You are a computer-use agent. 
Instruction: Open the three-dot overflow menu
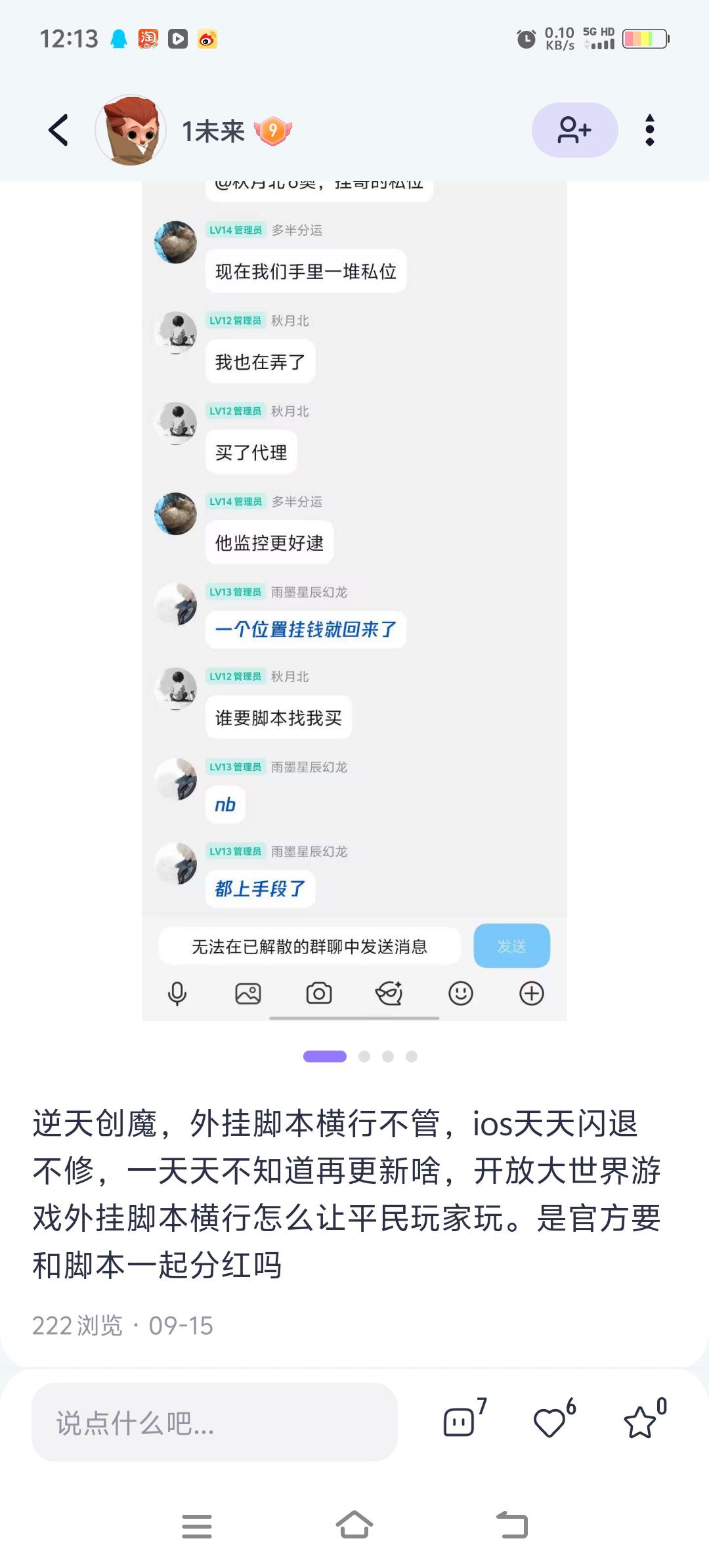click(649, 129)
